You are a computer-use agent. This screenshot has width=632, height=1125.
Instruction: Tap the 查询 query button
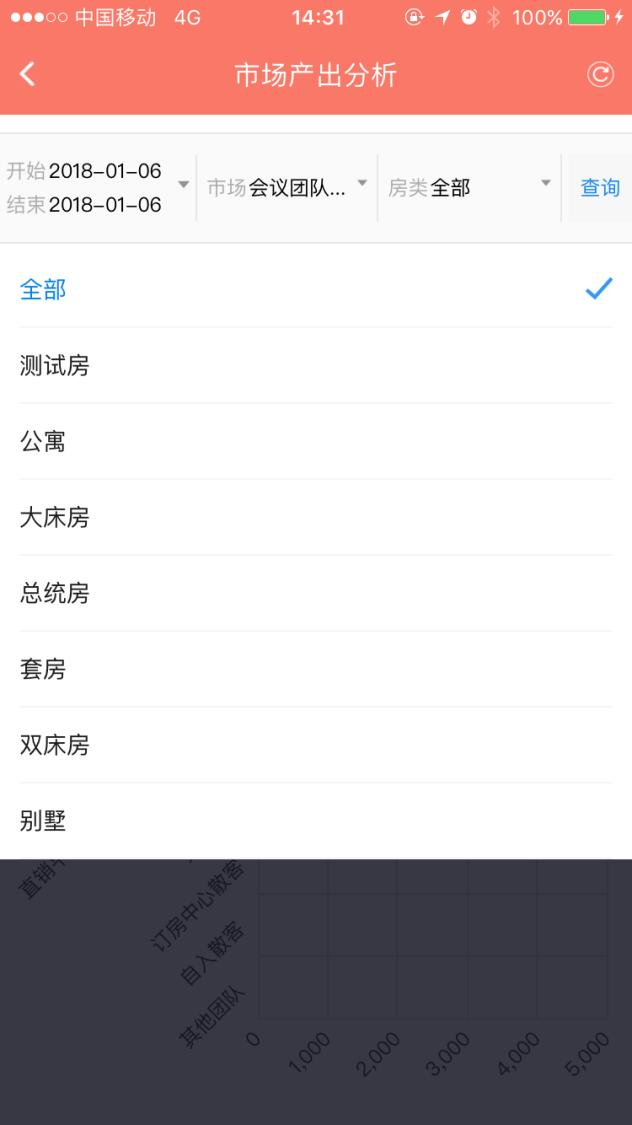click(x=600, y=187)
